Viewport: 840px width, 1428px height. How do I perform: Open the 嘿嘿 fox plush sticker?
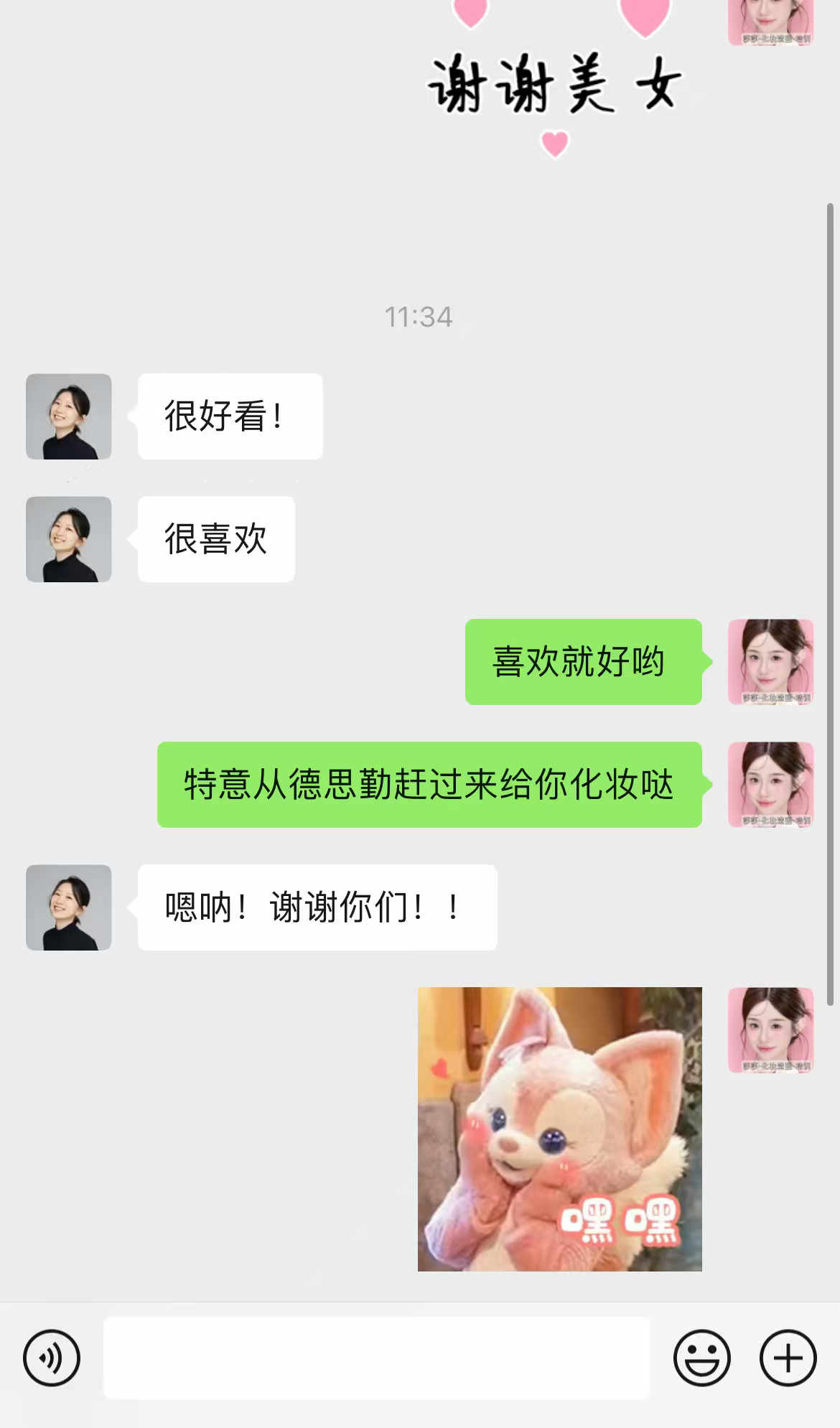(x=559, y=1129)
